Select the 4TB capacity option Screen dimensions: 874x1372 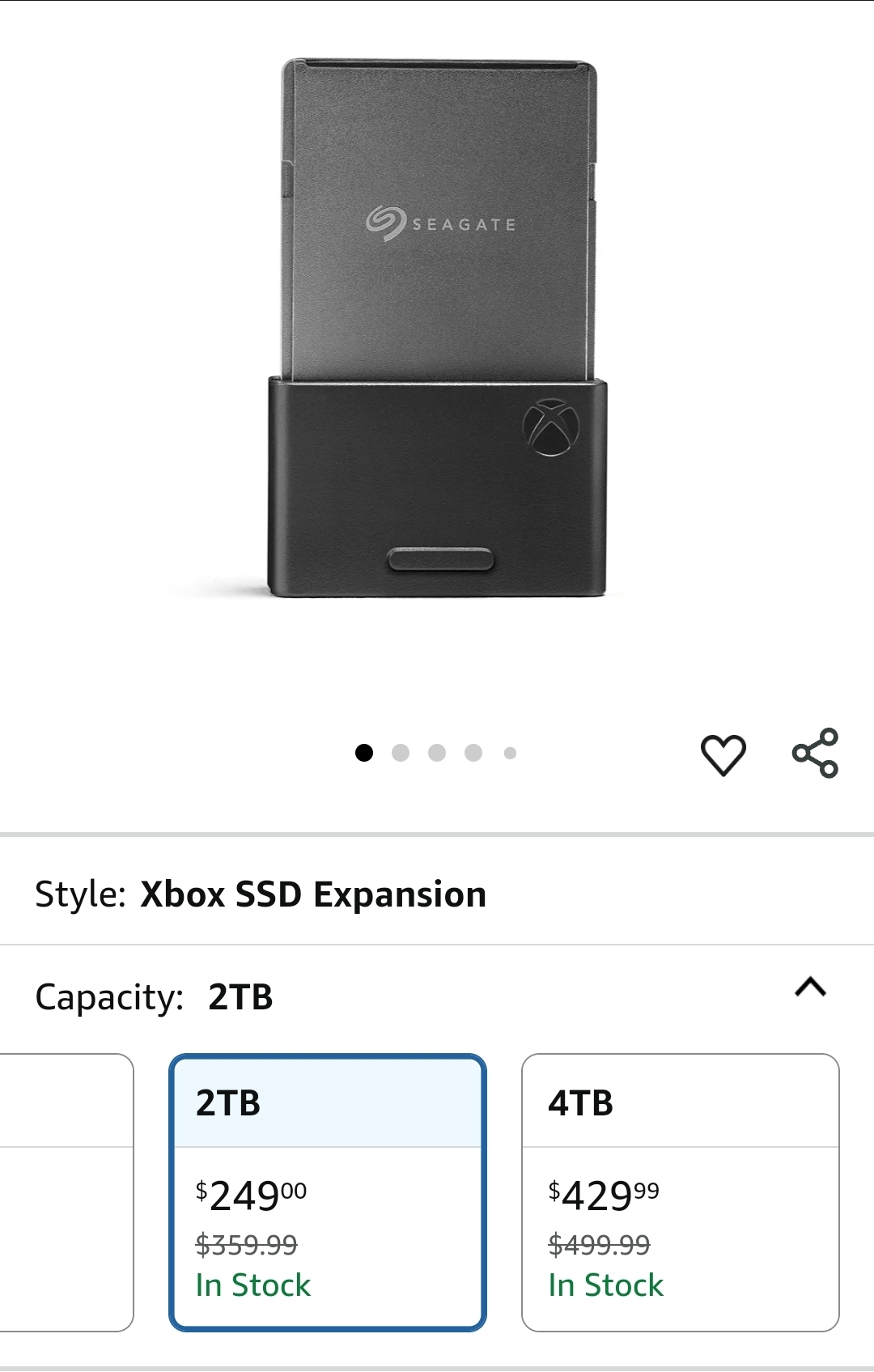680,1192
